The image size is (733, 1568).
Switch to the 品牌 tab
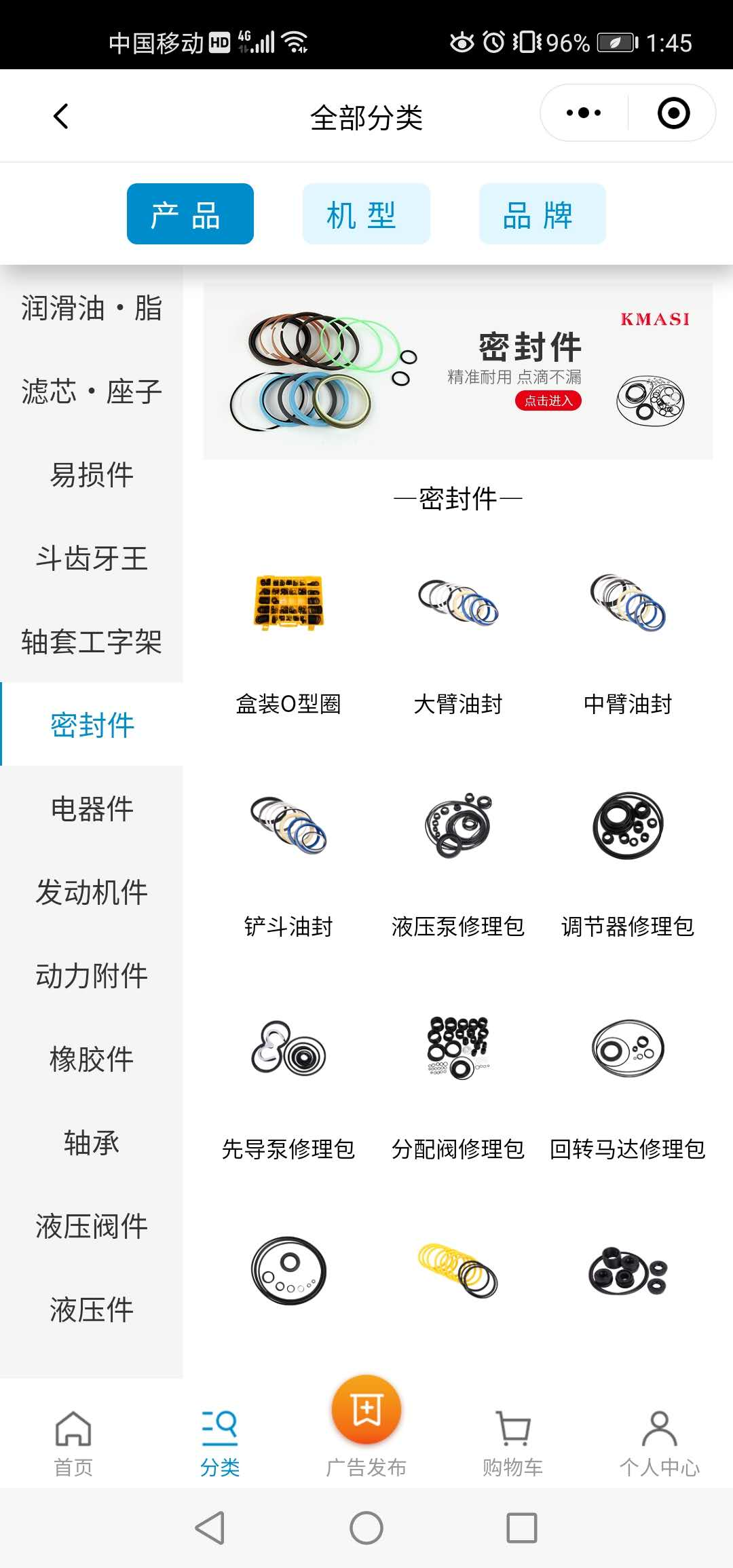(x=542, y=214)
